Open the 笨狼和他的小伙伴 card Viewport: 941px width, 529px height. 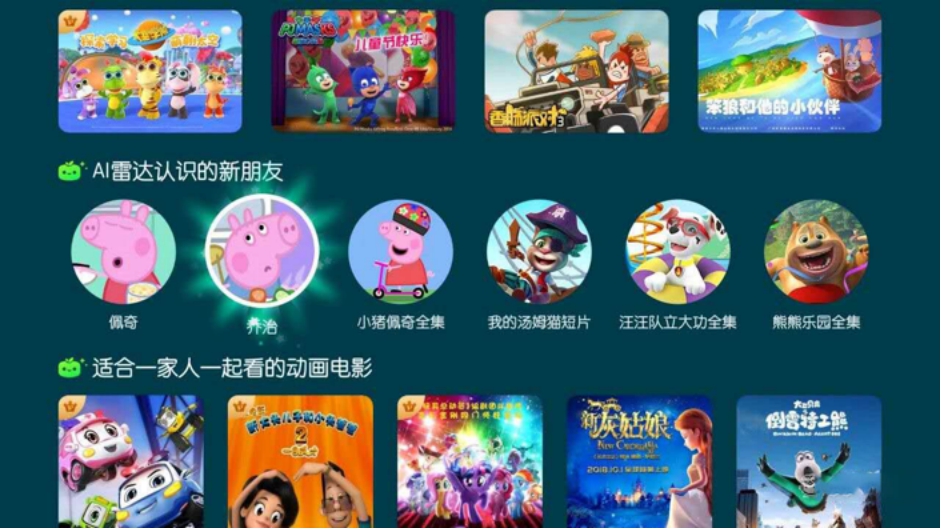tap(789, 71)
